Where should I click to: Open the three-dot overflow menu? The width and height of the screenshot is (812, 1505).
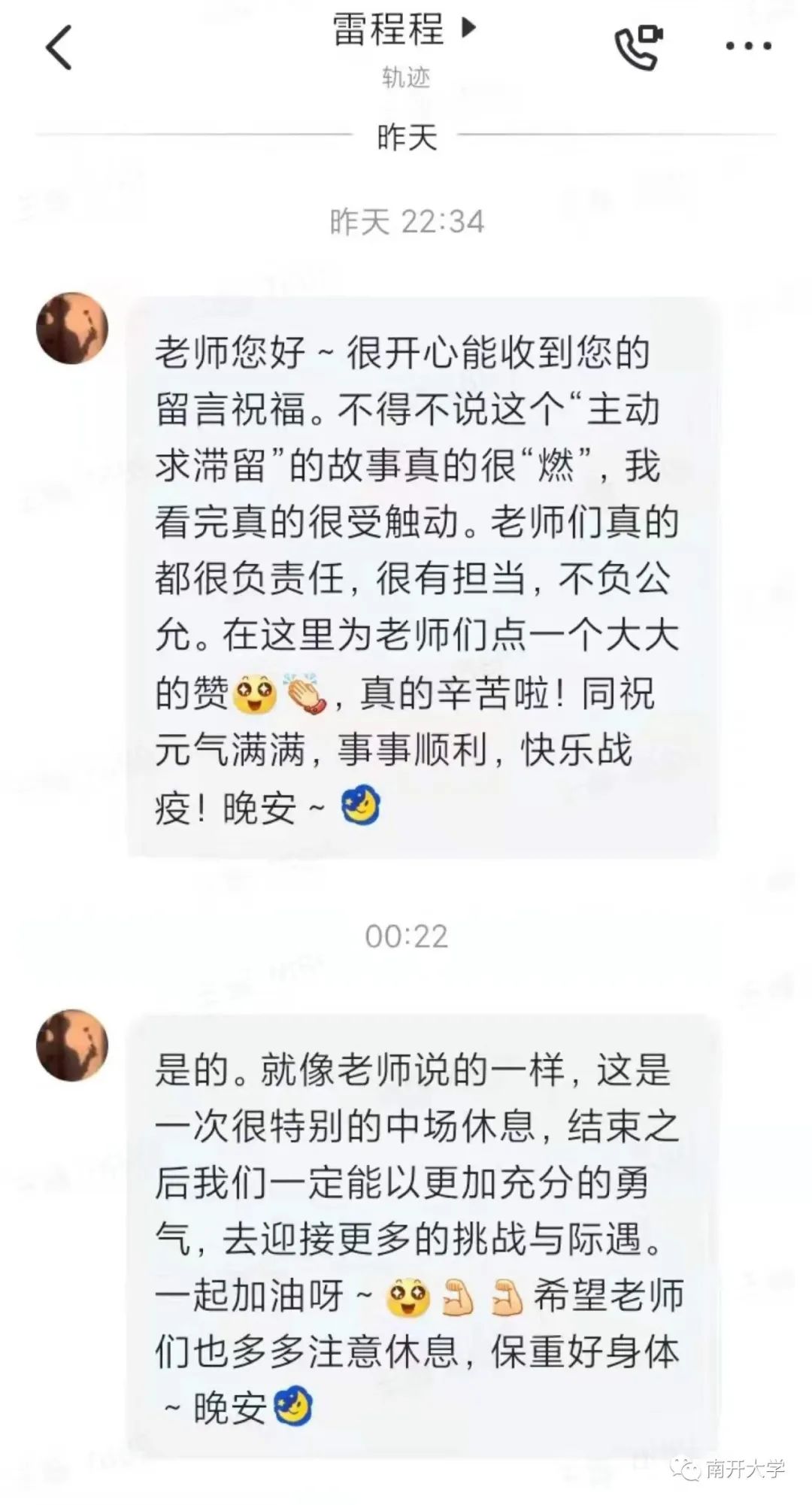748,47
